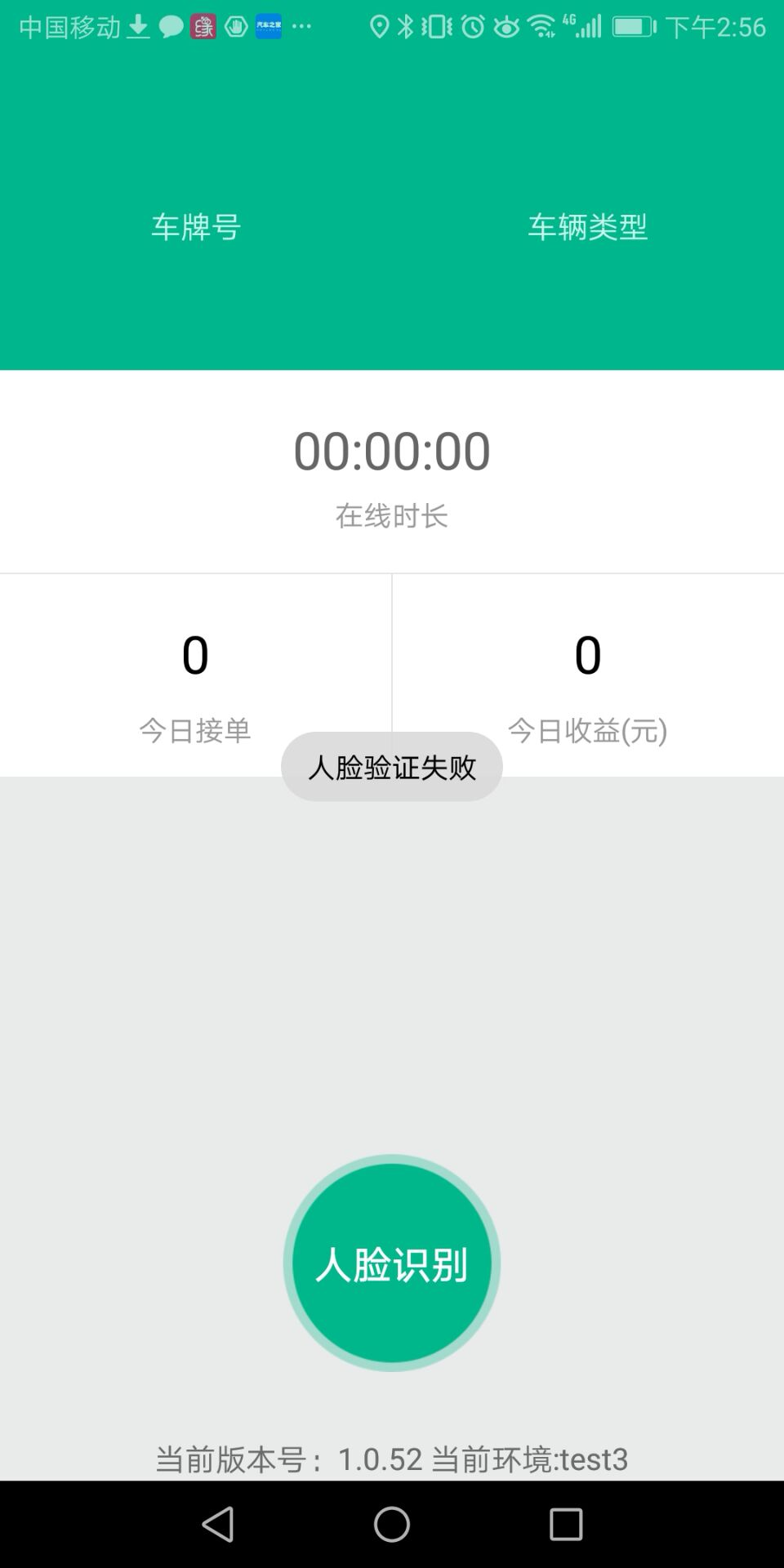Screen dimensions: 784x1568
Task: Return to the home screen
Action: click(x=392, y=1524)
